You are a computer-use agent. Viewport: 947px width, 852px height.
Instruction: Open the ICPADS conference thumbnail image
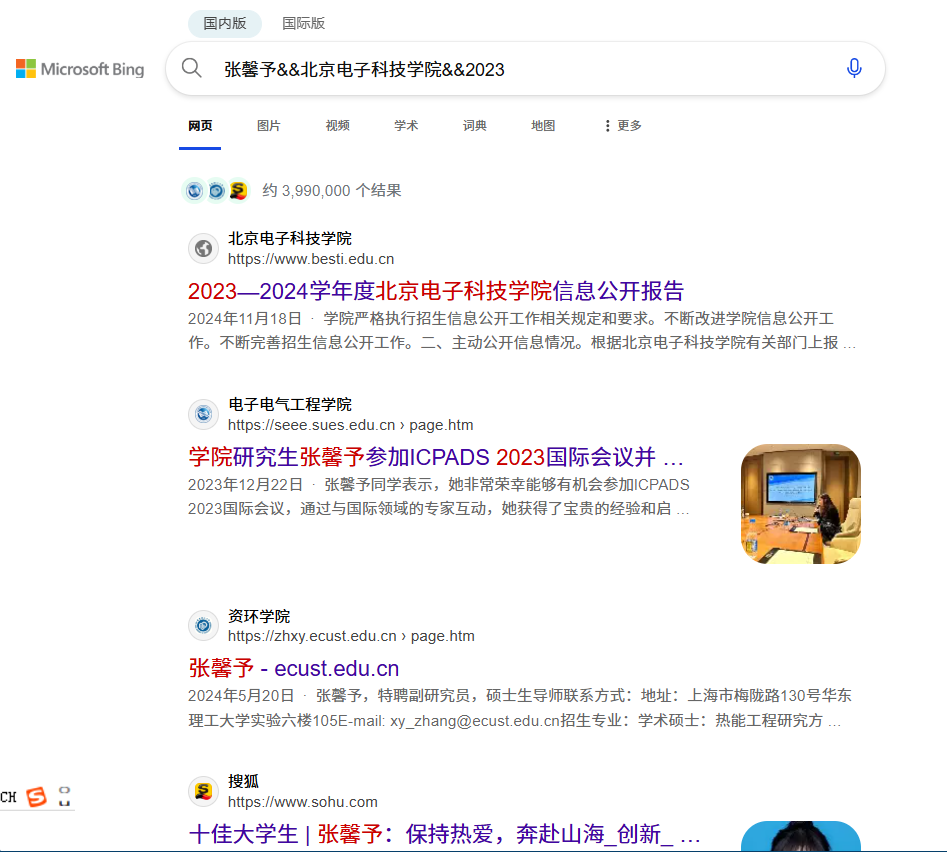point(800,504)
